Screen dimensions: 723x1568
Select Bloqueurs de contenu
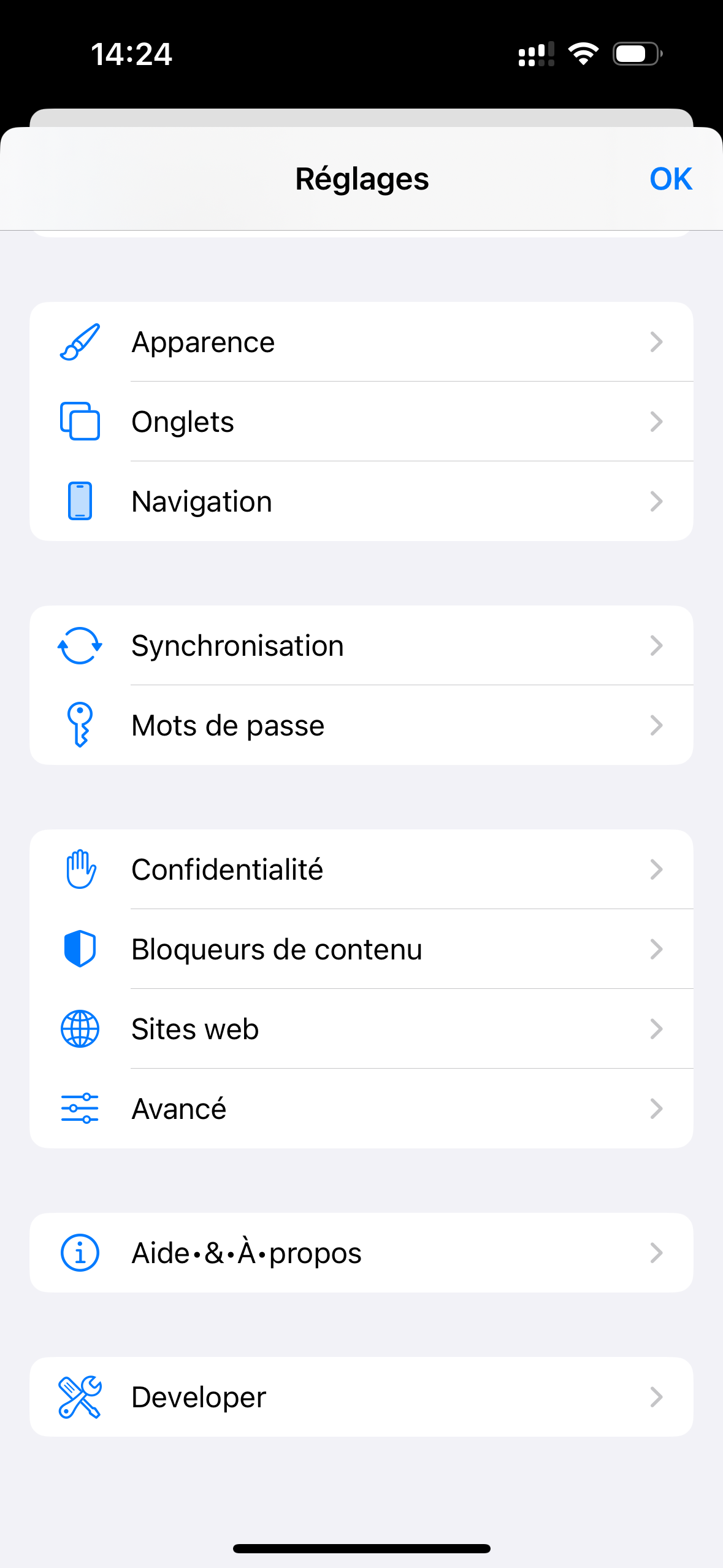361,949
